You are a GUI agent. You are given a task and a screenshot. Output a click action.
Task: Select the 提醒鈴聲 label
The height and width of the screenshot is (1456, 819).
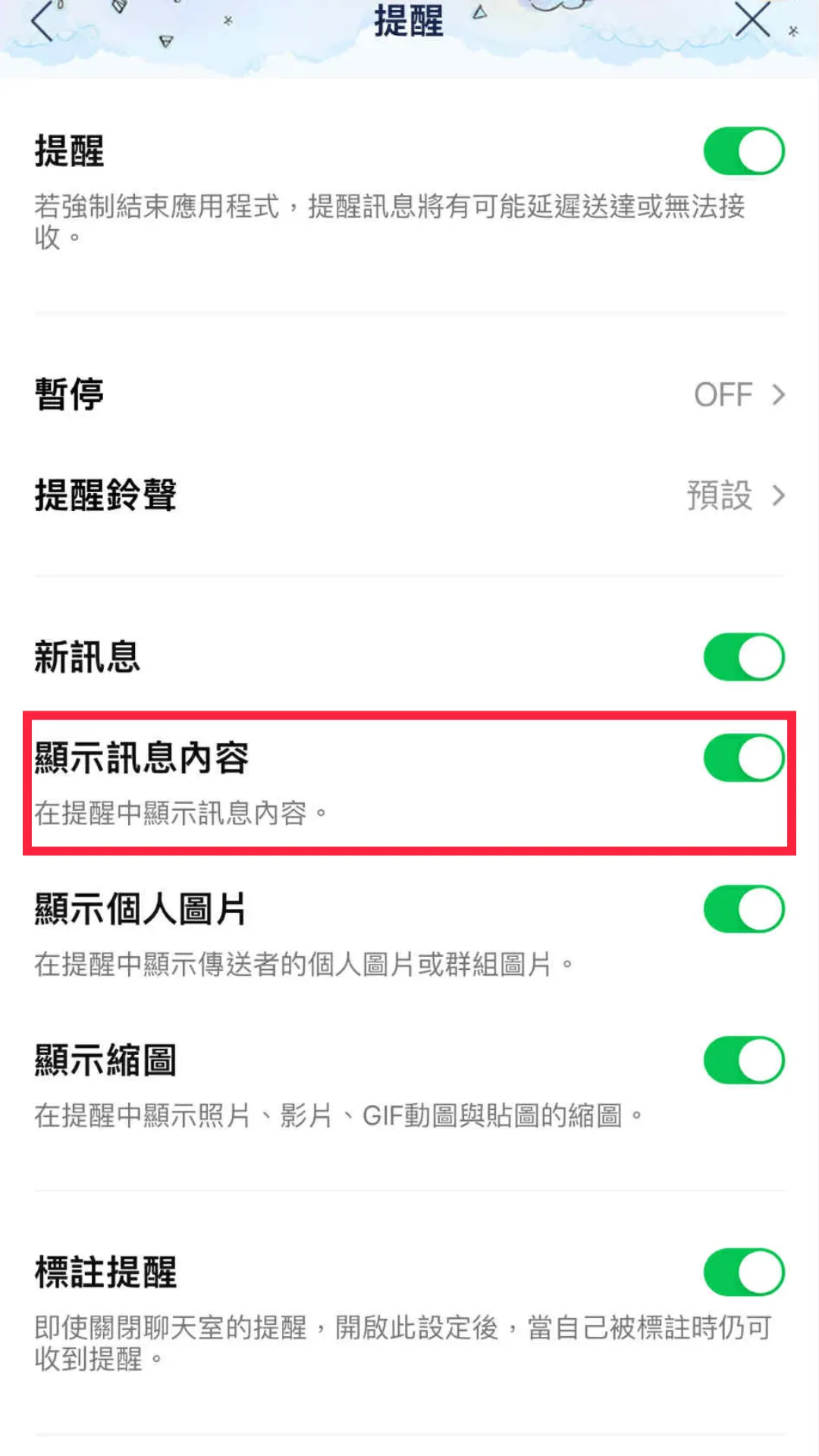tap(106, 497)
